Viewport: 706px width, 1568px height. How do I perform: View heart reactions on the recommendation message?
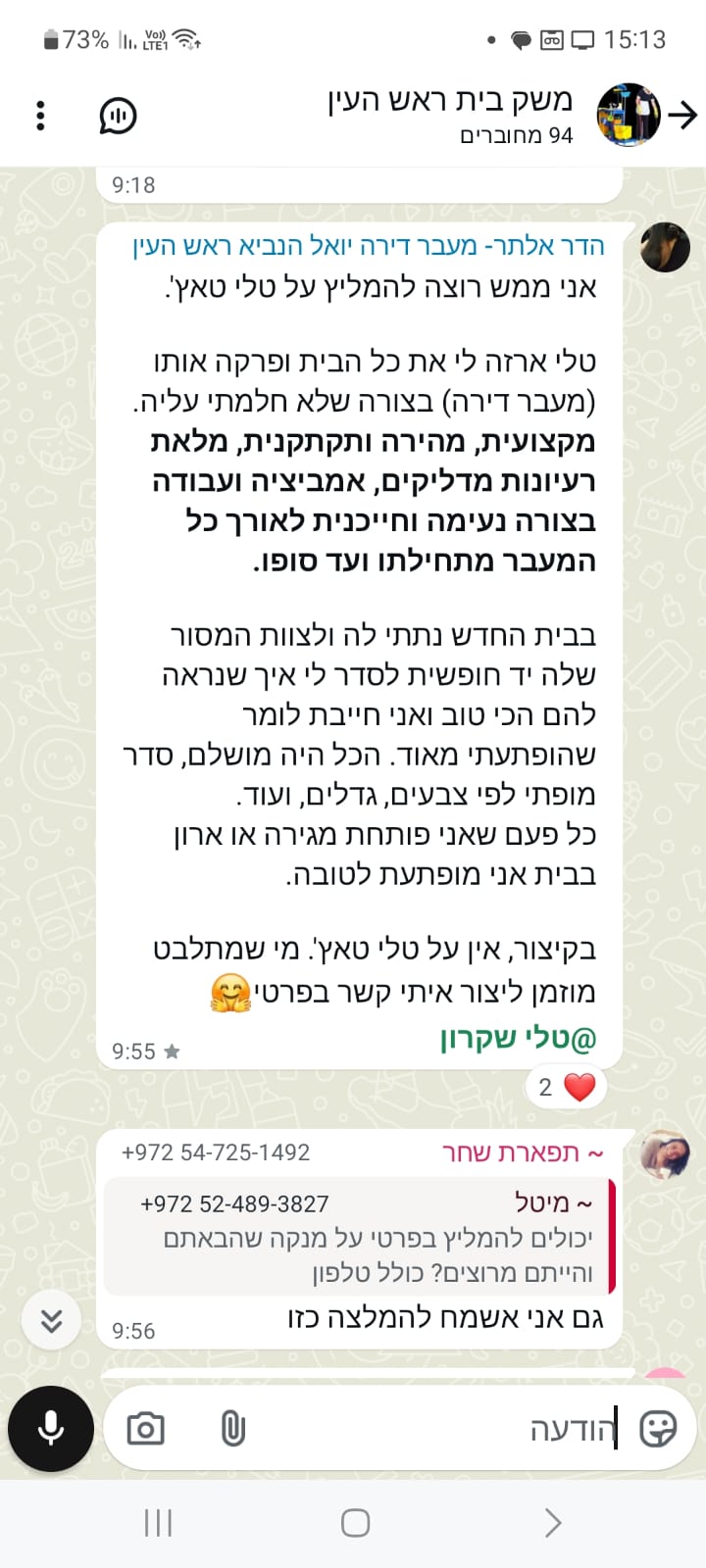click(567, 1087)
